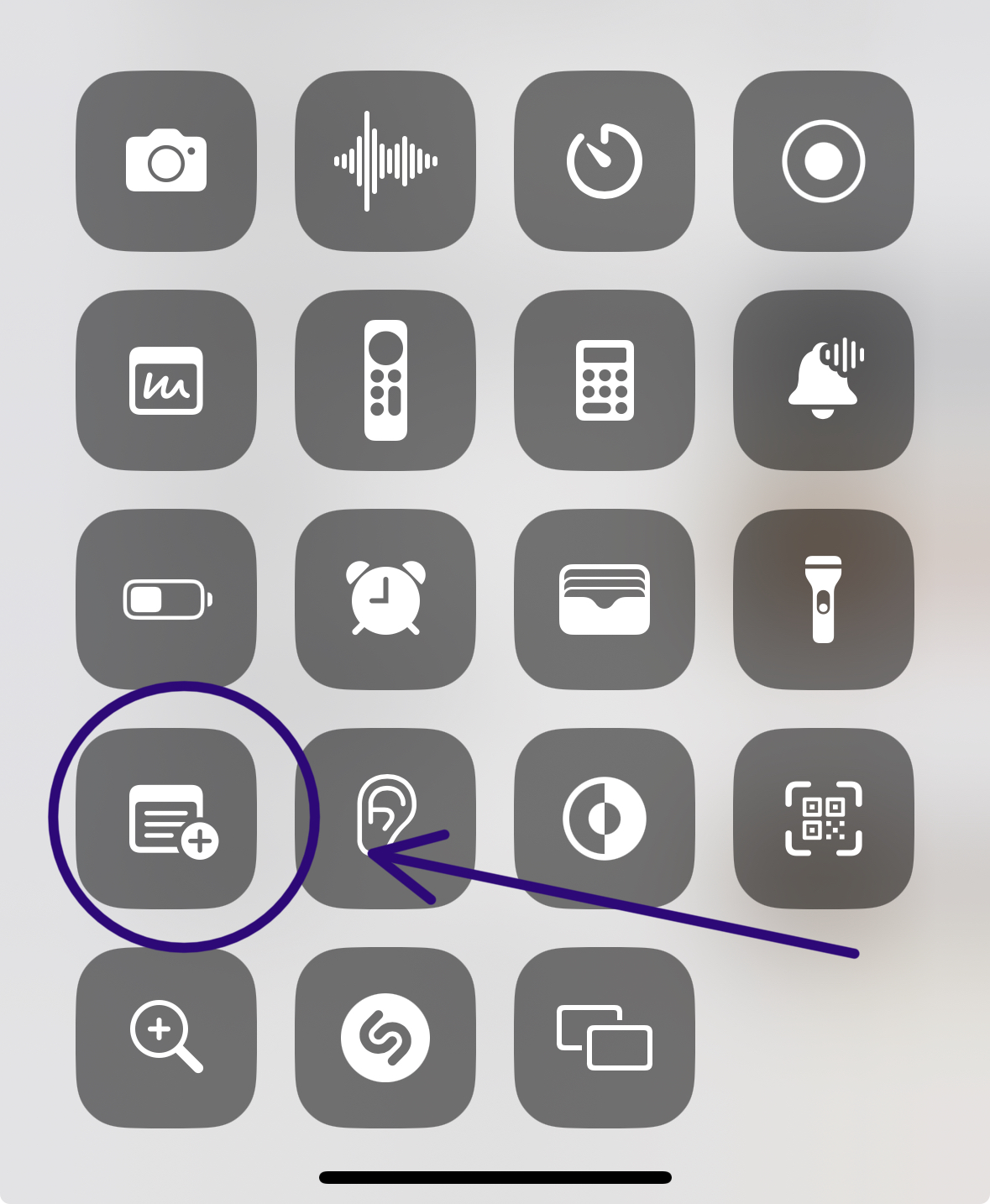Open the Wallet control
990x1204 pixels.
605,599
